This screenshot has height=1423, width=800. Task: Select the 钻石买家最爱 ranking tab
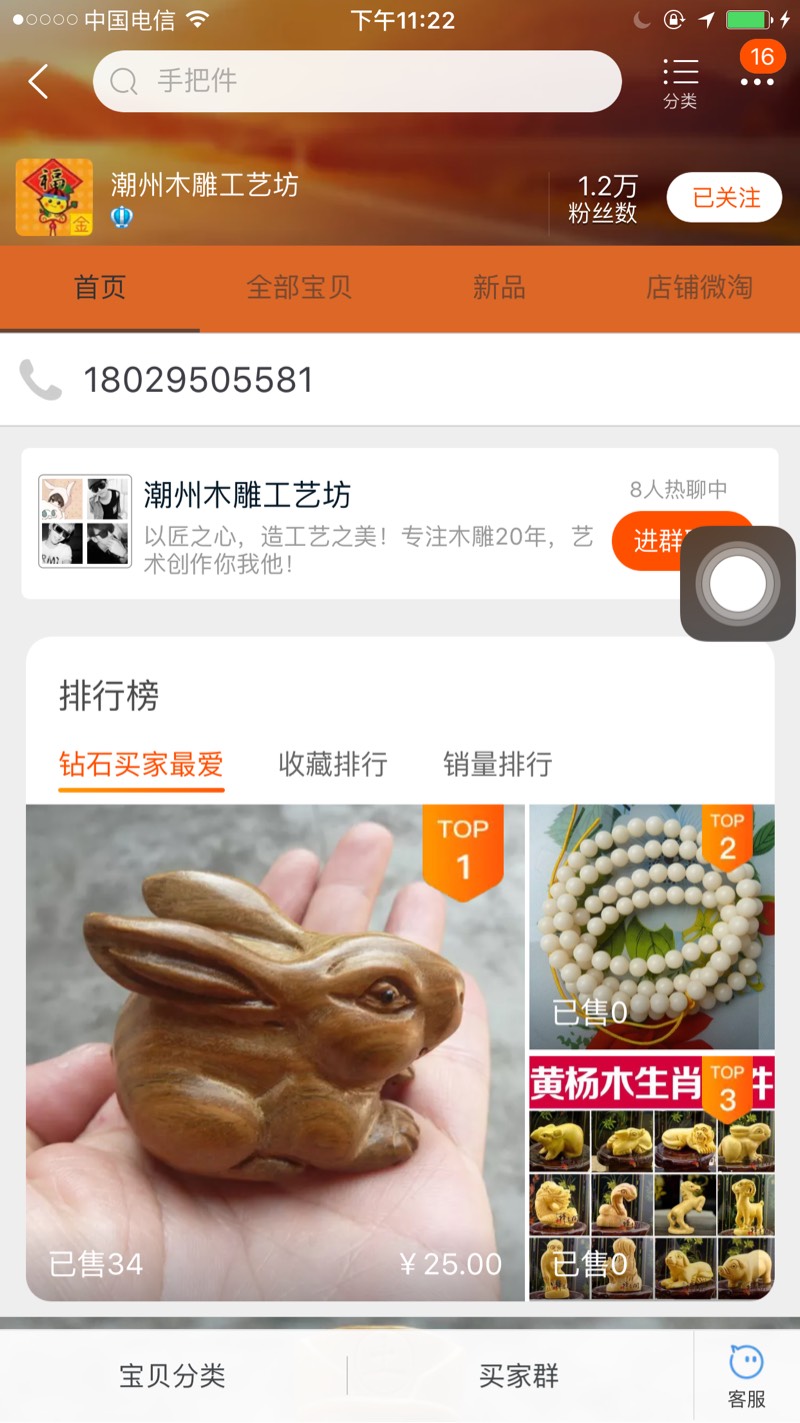(x=141, y=765)
